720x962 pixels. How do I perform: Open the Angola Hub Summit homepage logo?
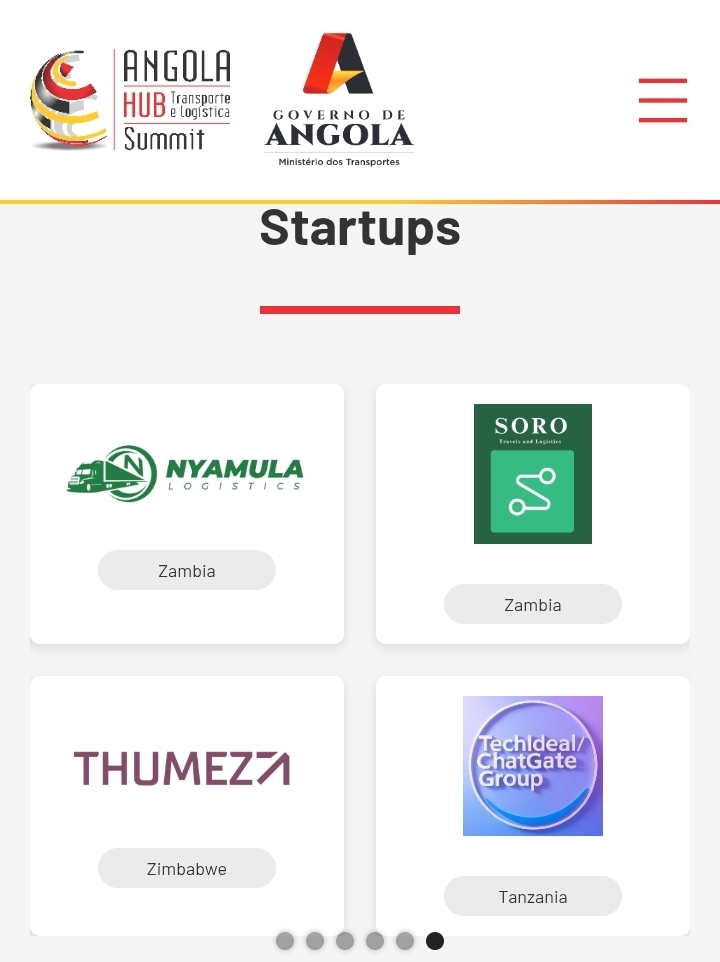coord(131,100)
